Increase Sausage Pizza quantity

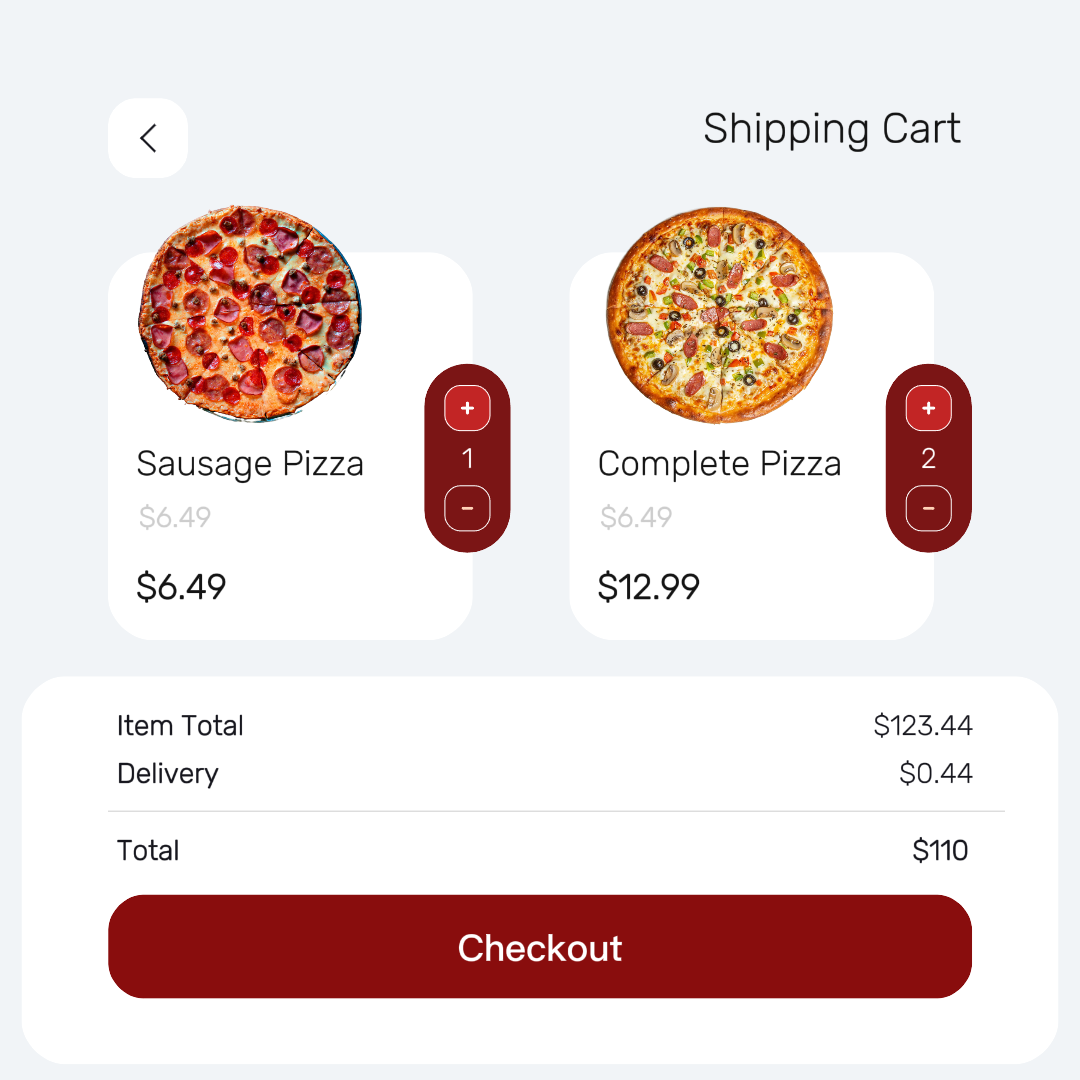[467, 408]
